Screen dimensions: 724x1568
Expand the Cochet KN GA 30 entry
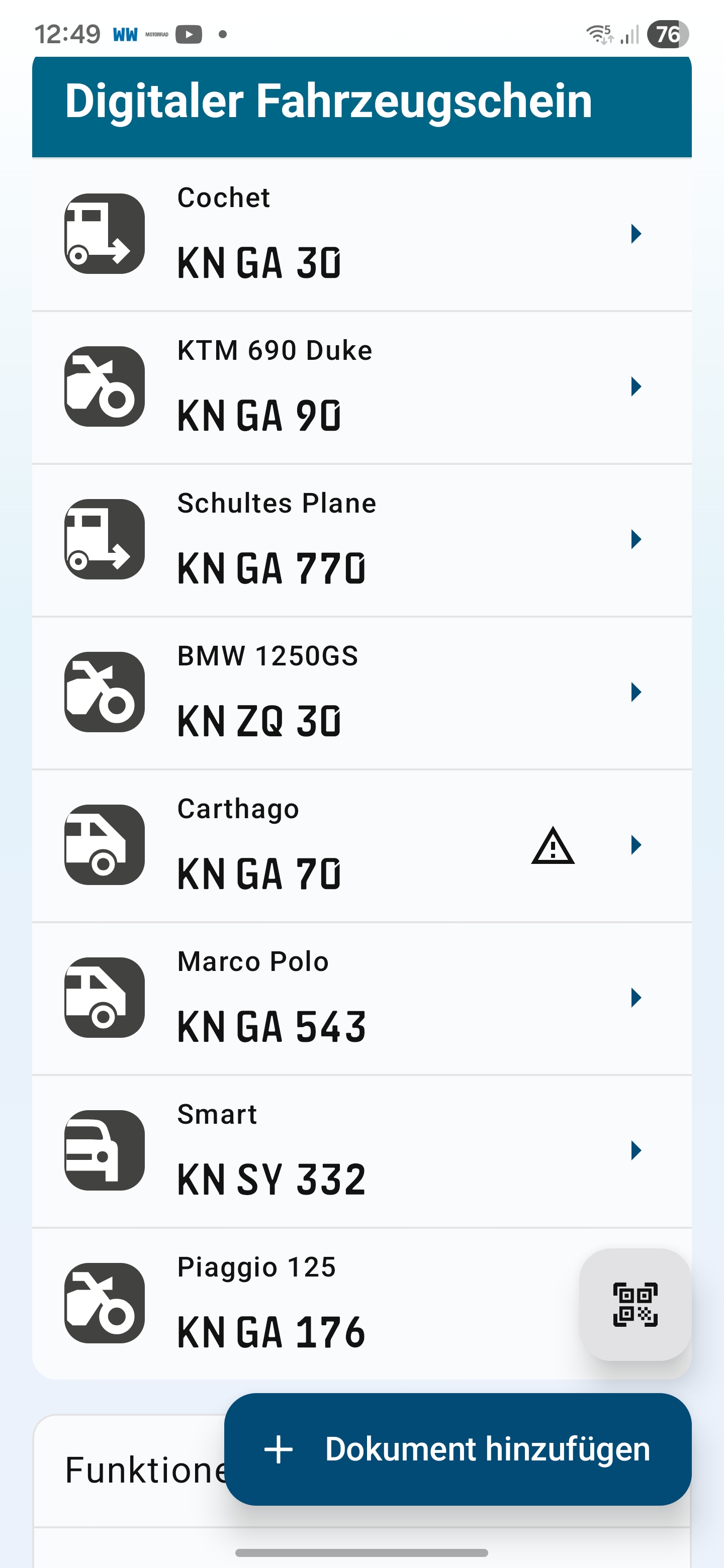coord(637,234)
